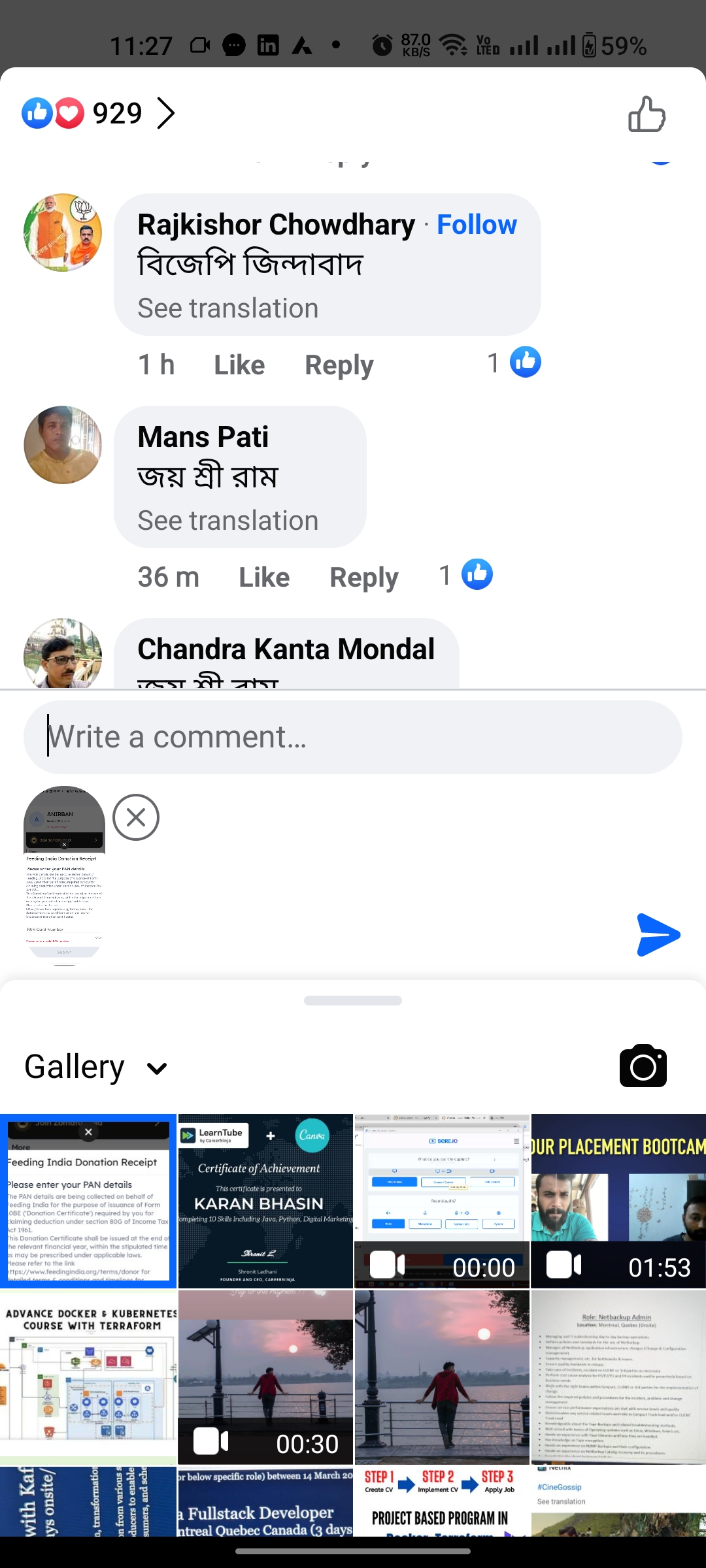The height and width of the screenshot is (1568, 706).
Task: Send the comment
Action: tap(658, 935)
